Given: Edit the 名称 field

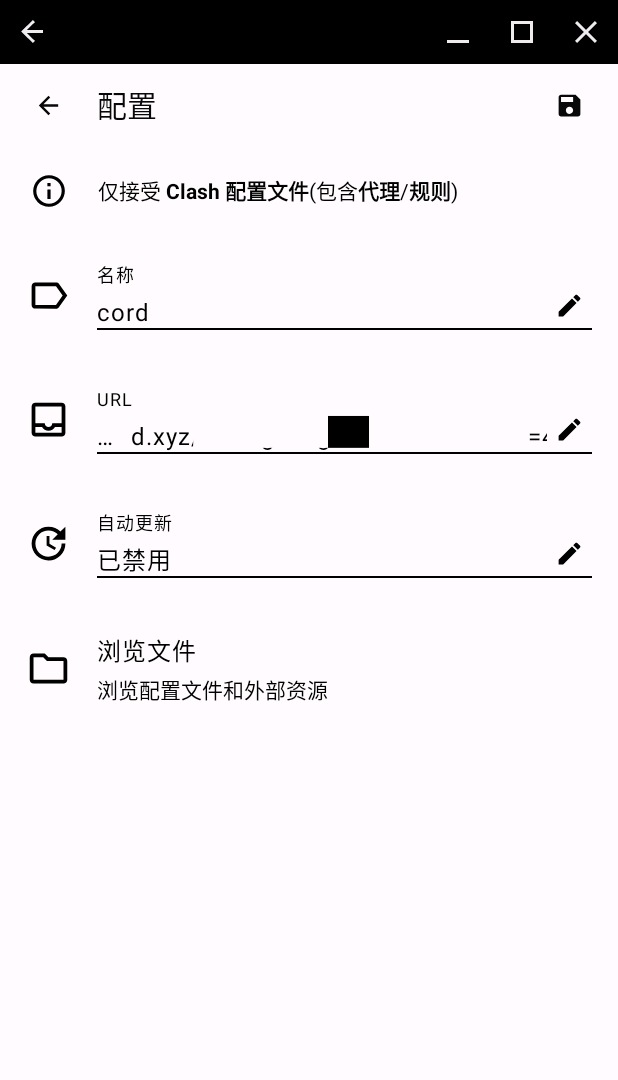Looking at the screenshot, I should coord(569,306).
